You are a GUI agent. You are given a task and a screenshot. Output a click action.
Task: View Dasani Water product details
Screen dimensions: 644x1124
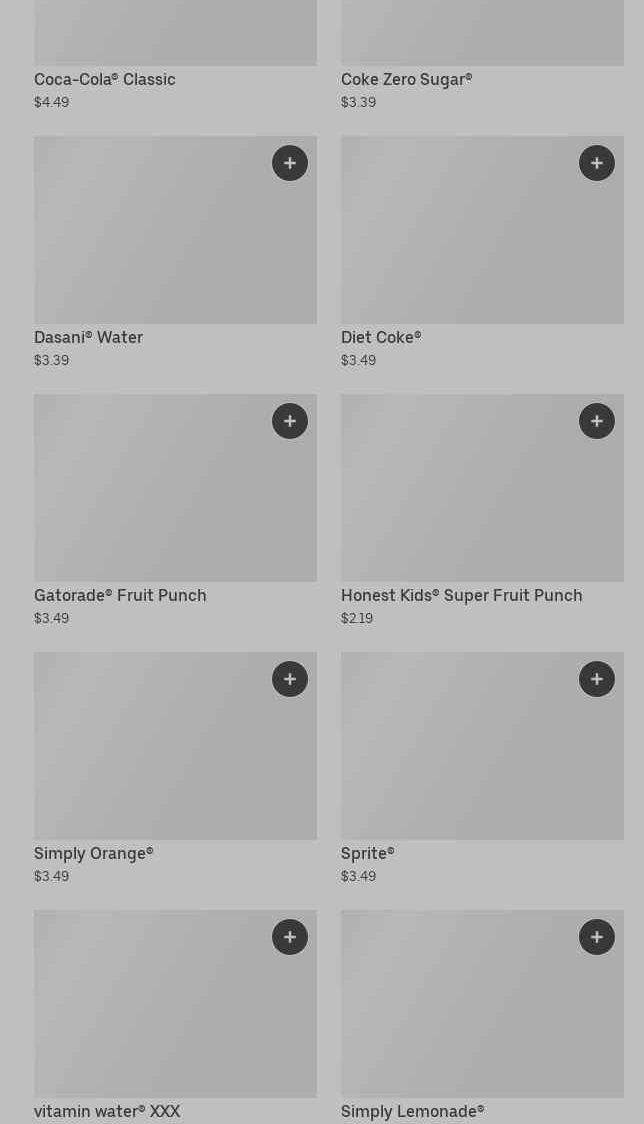(x=150, y=240)
